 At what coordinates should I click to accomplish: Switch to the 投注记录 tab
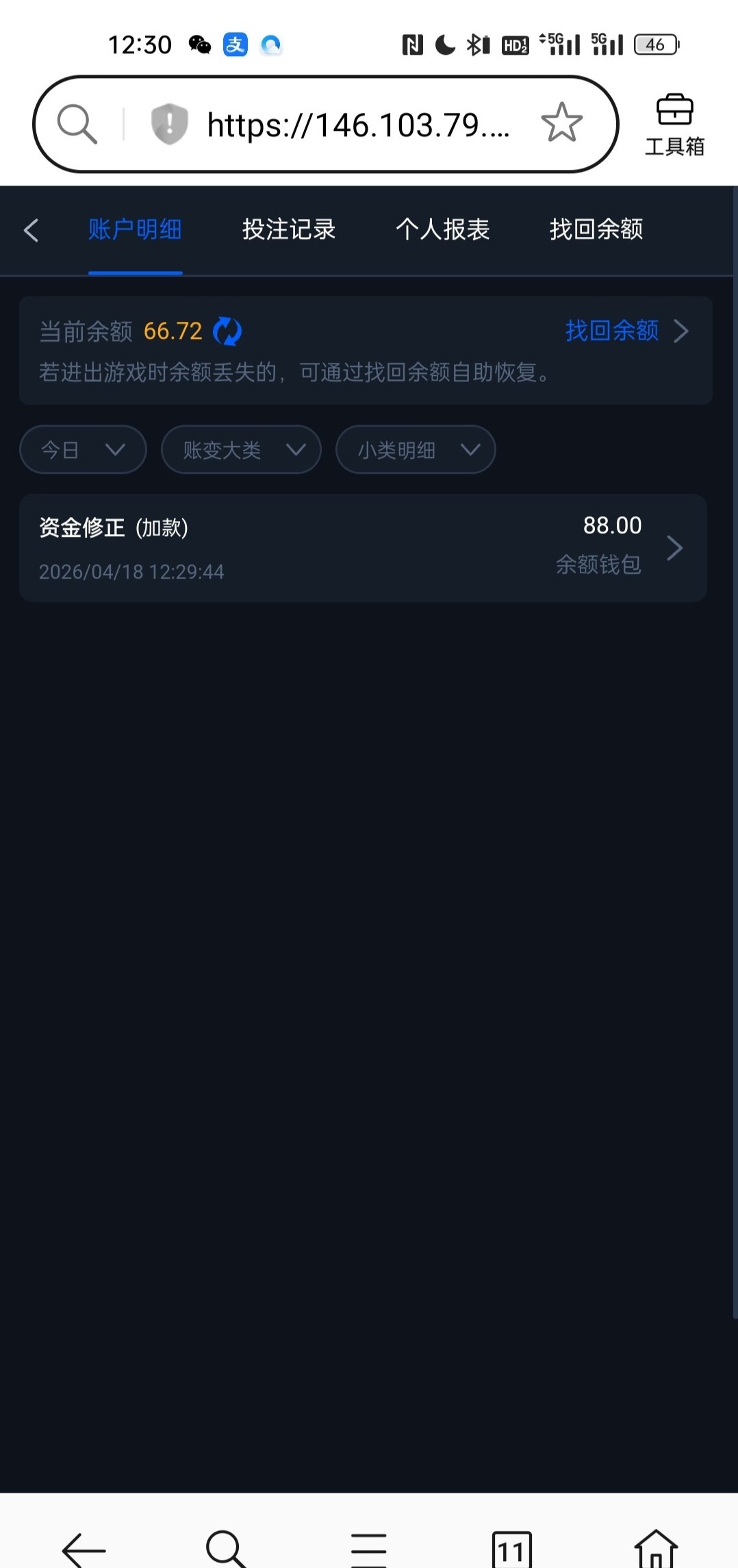pos(289,229)
